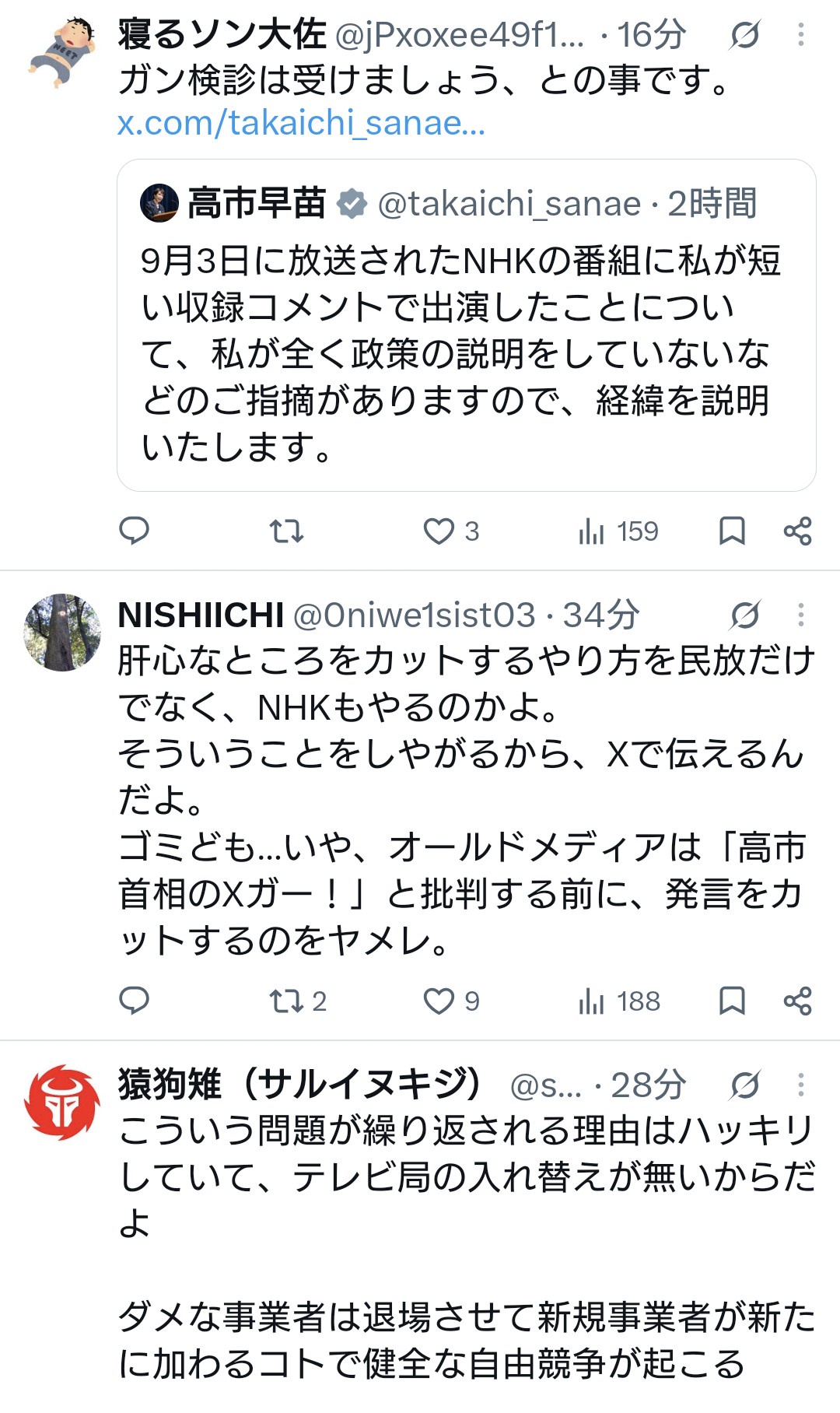Open overflow menu on 猿狗雉's post
840x1413 pixels.
coord(801,1085)
